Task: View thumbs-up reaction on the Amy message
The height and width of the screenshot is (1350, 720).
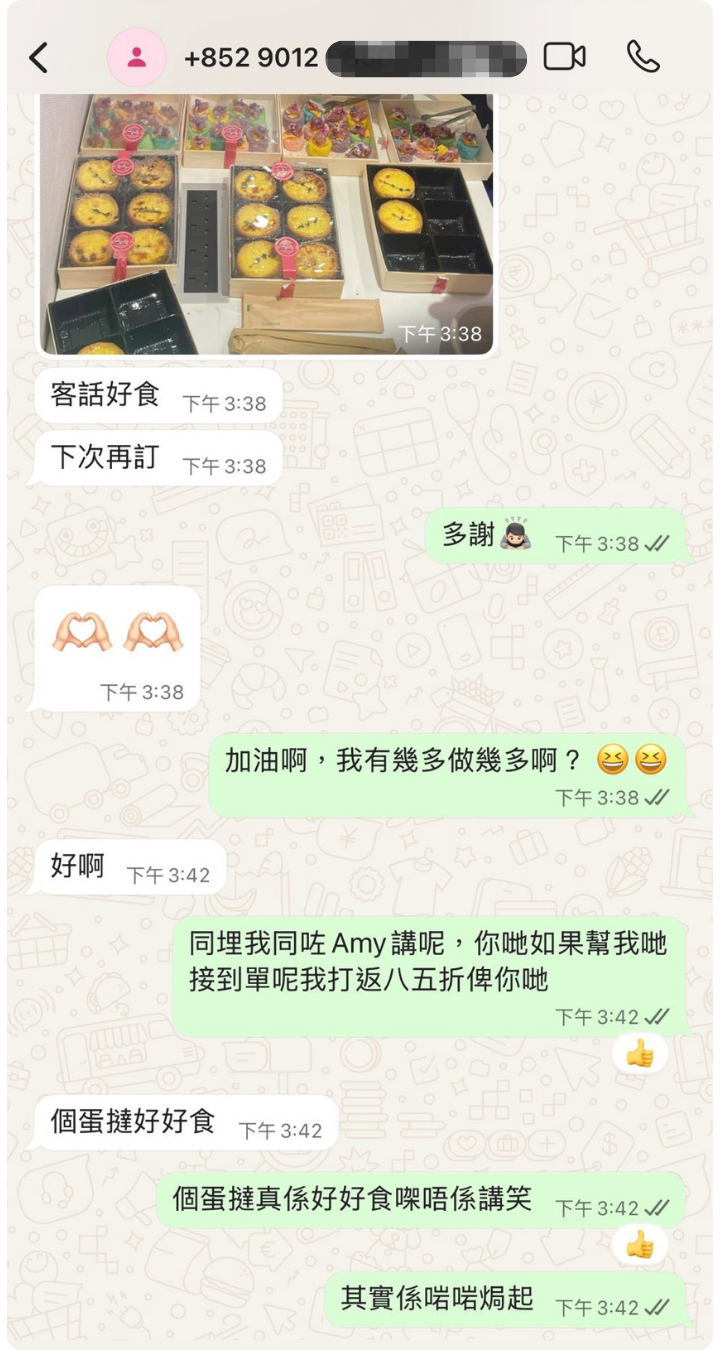Action: coord(639,1053)
